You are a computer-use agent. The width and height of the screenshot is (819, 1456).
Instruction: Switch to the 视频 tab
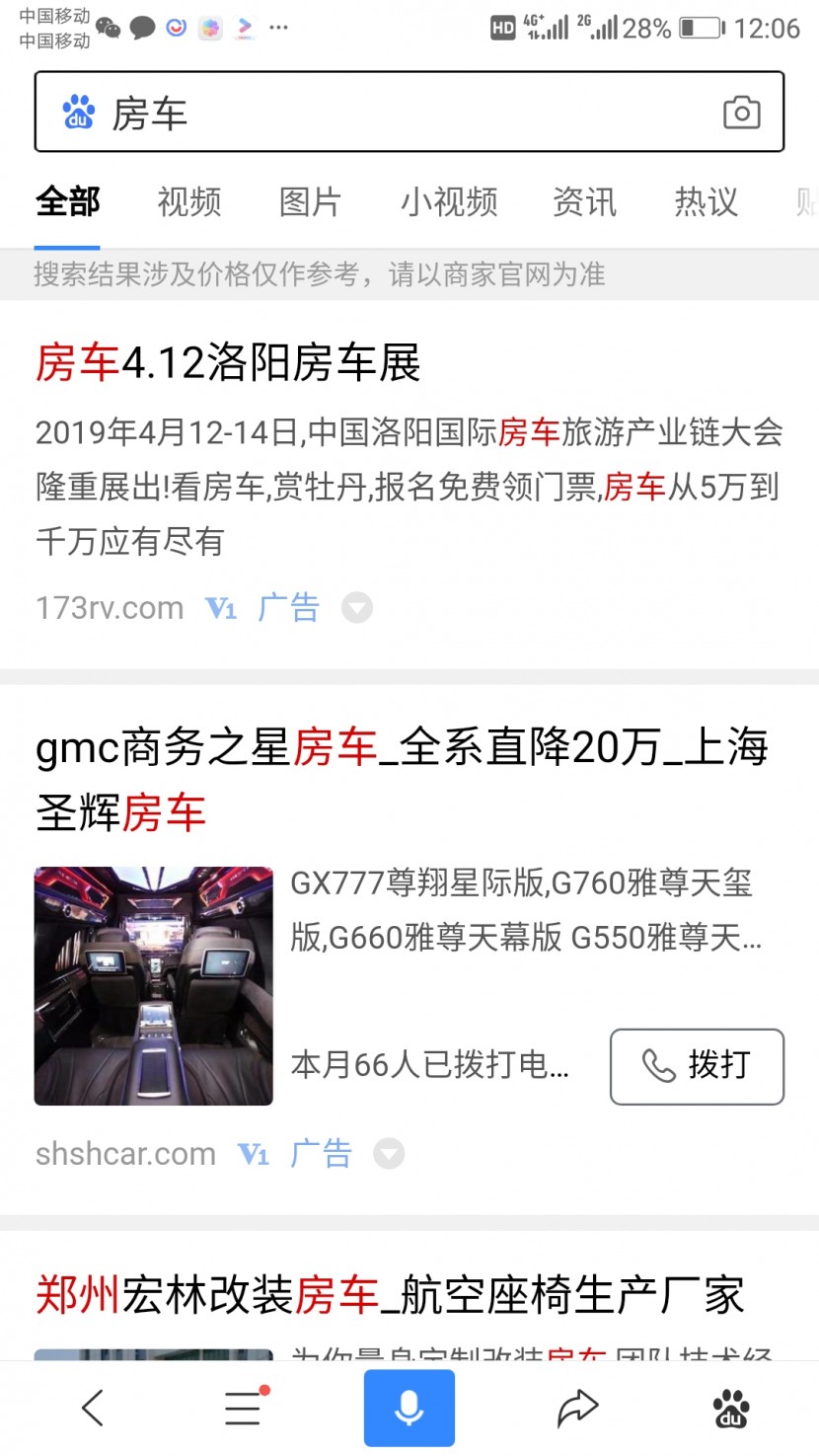187,201
